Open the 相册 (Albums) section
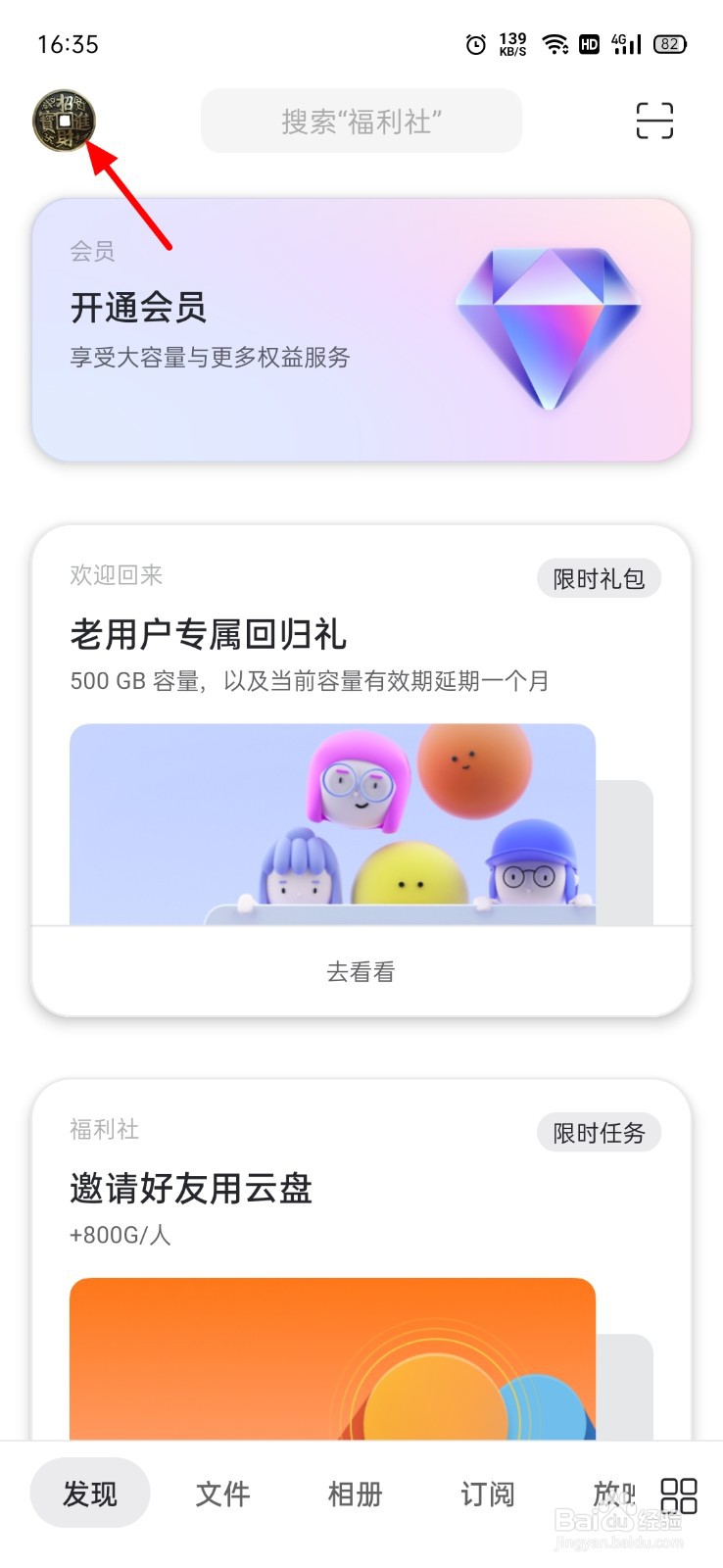Image resolution: width=723 pixels, height=1568 pixels. click(354, 1494)
